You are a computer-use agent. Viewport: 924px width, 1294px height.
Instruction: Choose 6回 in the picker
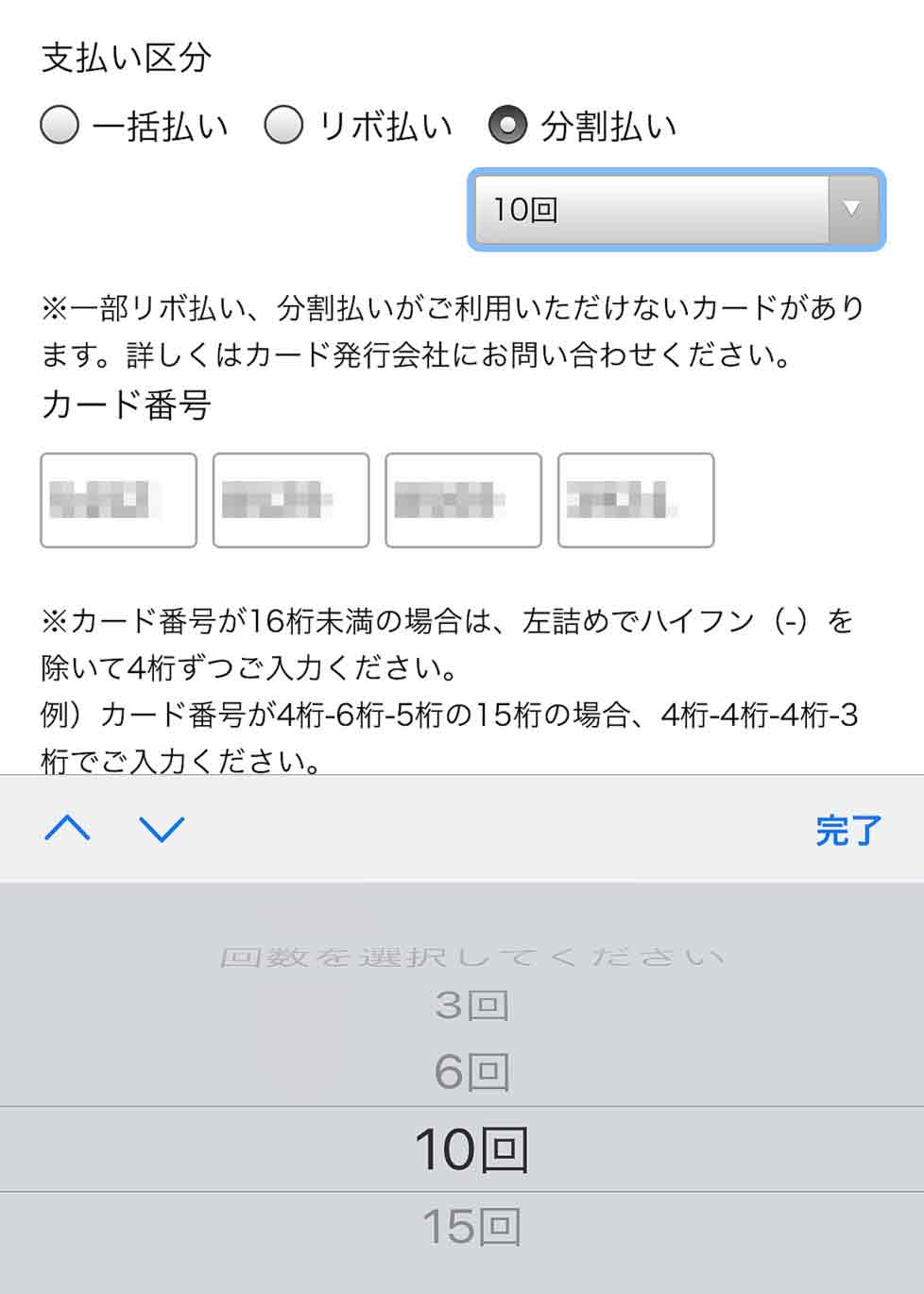pos(471,1072)
